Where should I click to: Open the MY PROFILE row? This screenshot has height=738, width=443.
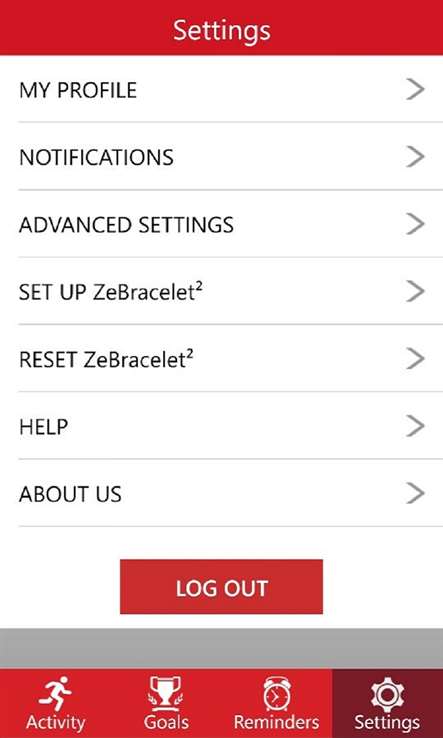[221, 89]
